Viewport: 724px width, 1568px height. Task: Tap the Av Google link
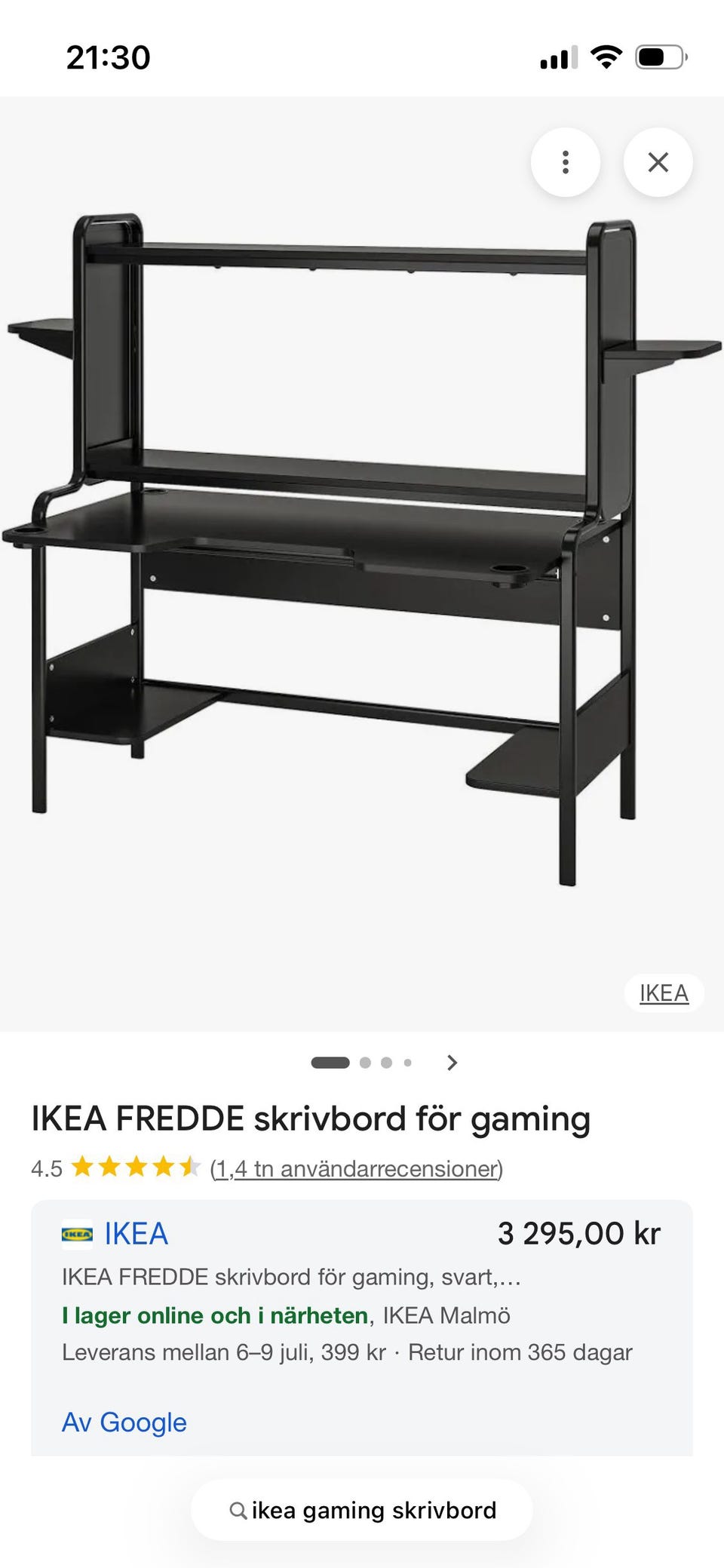coord(124,1422)
